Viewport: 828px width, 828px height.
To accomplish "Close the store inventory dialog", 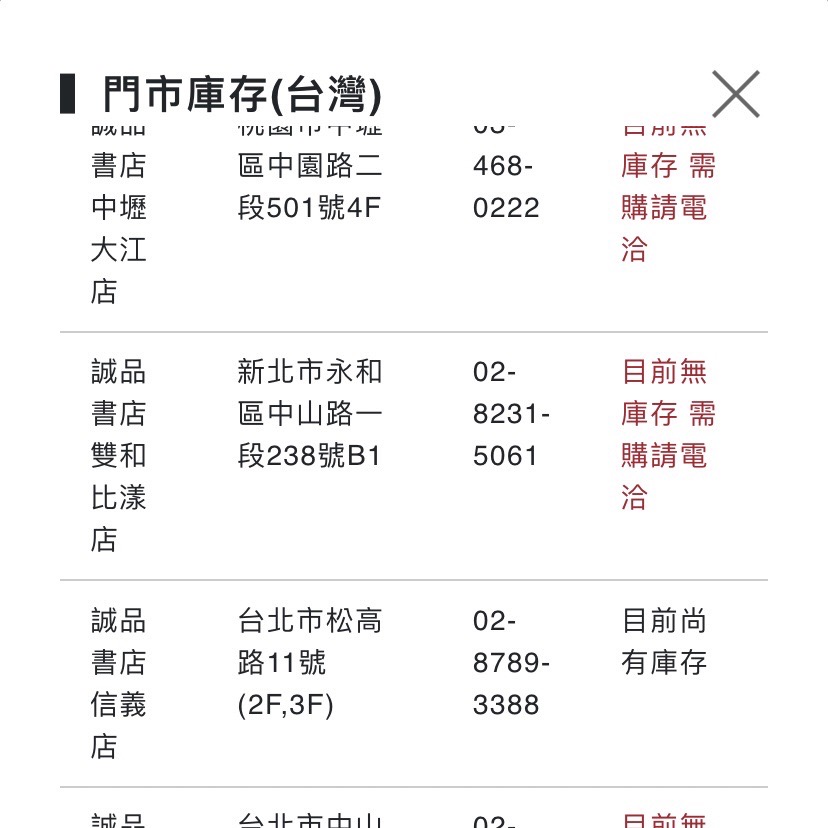I will click(x=735, y=95).
